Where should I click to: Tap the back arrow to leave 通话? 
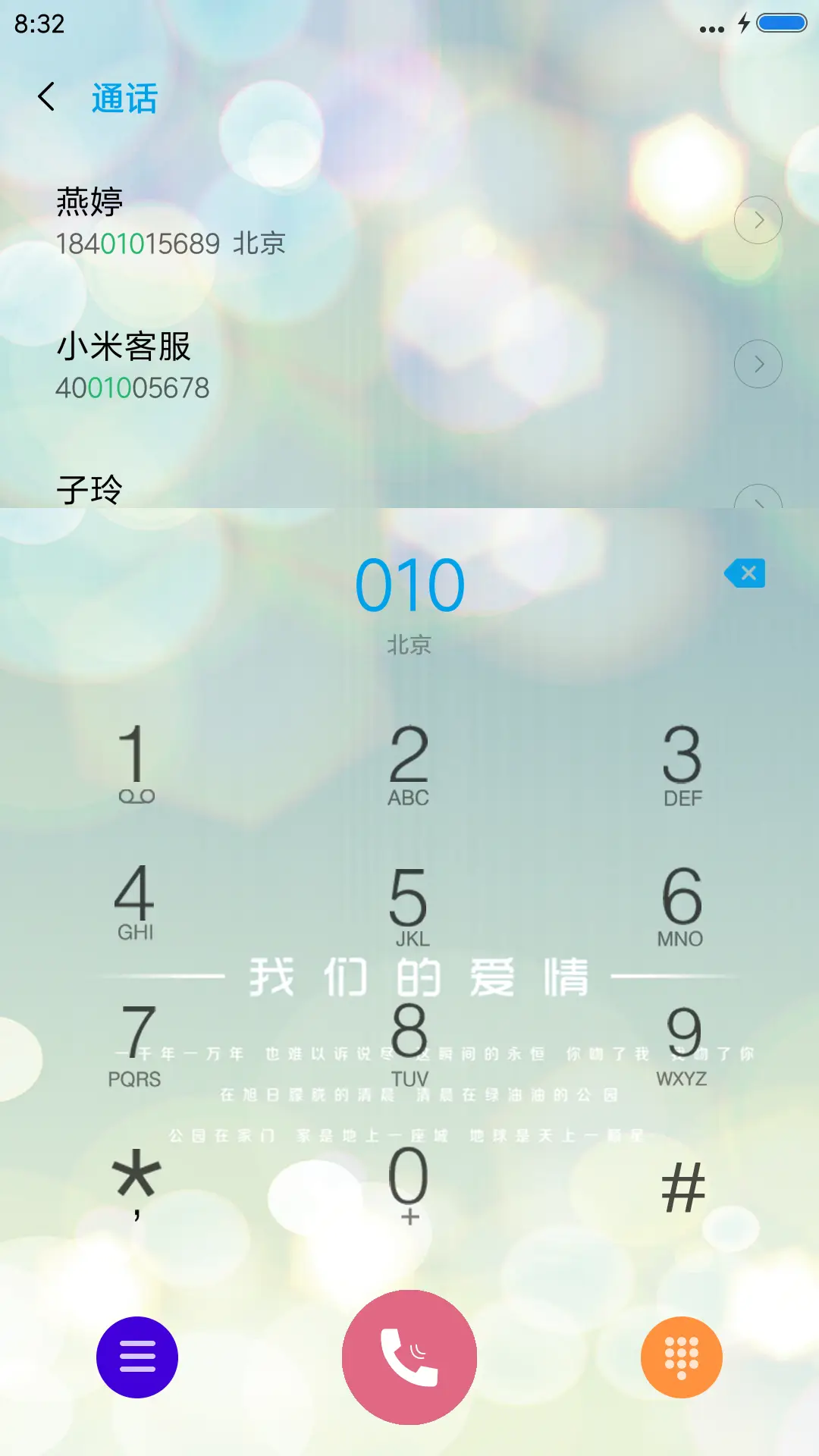[x=47, y=99]
